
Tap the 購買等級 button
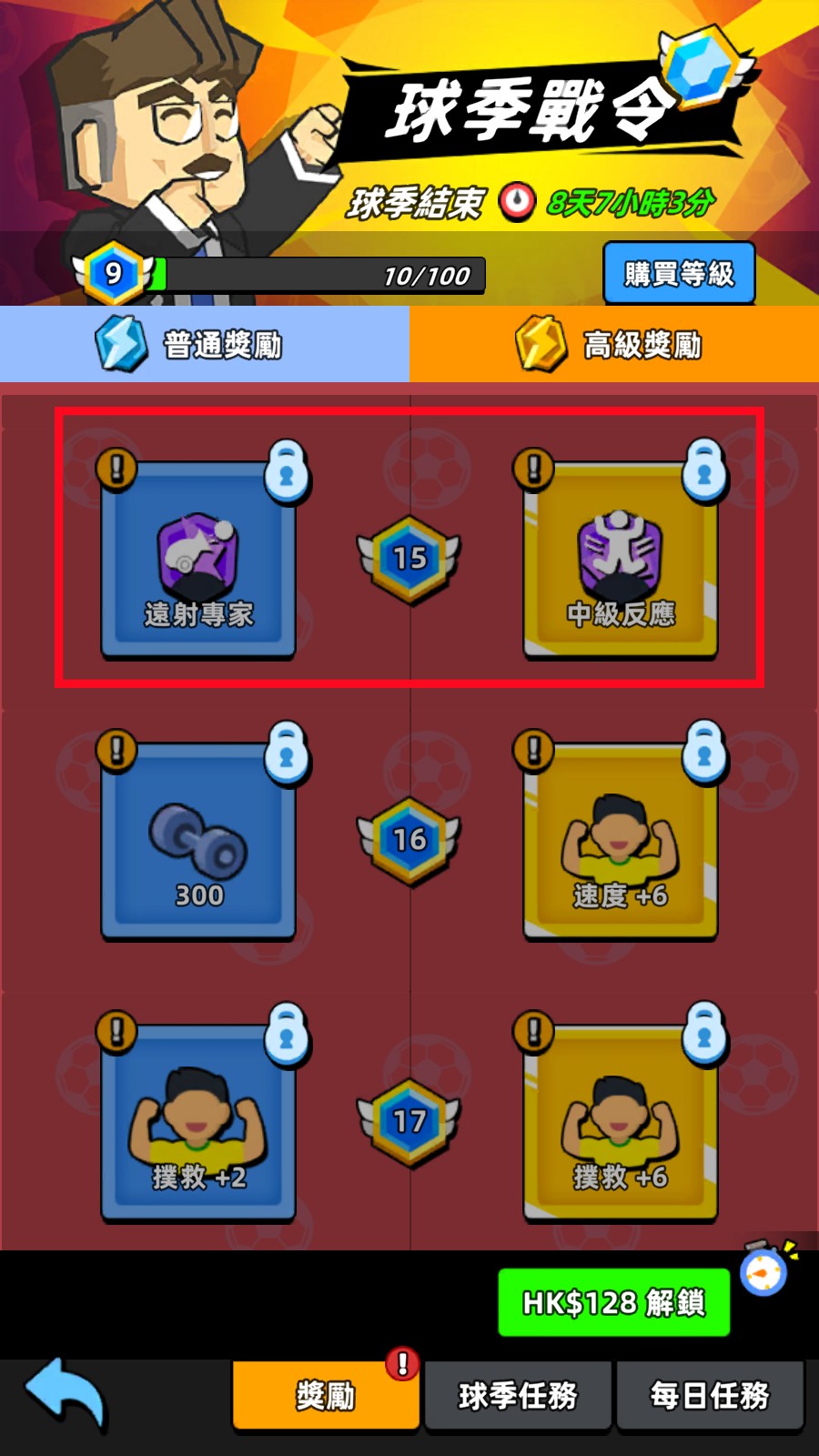(679, 273)
